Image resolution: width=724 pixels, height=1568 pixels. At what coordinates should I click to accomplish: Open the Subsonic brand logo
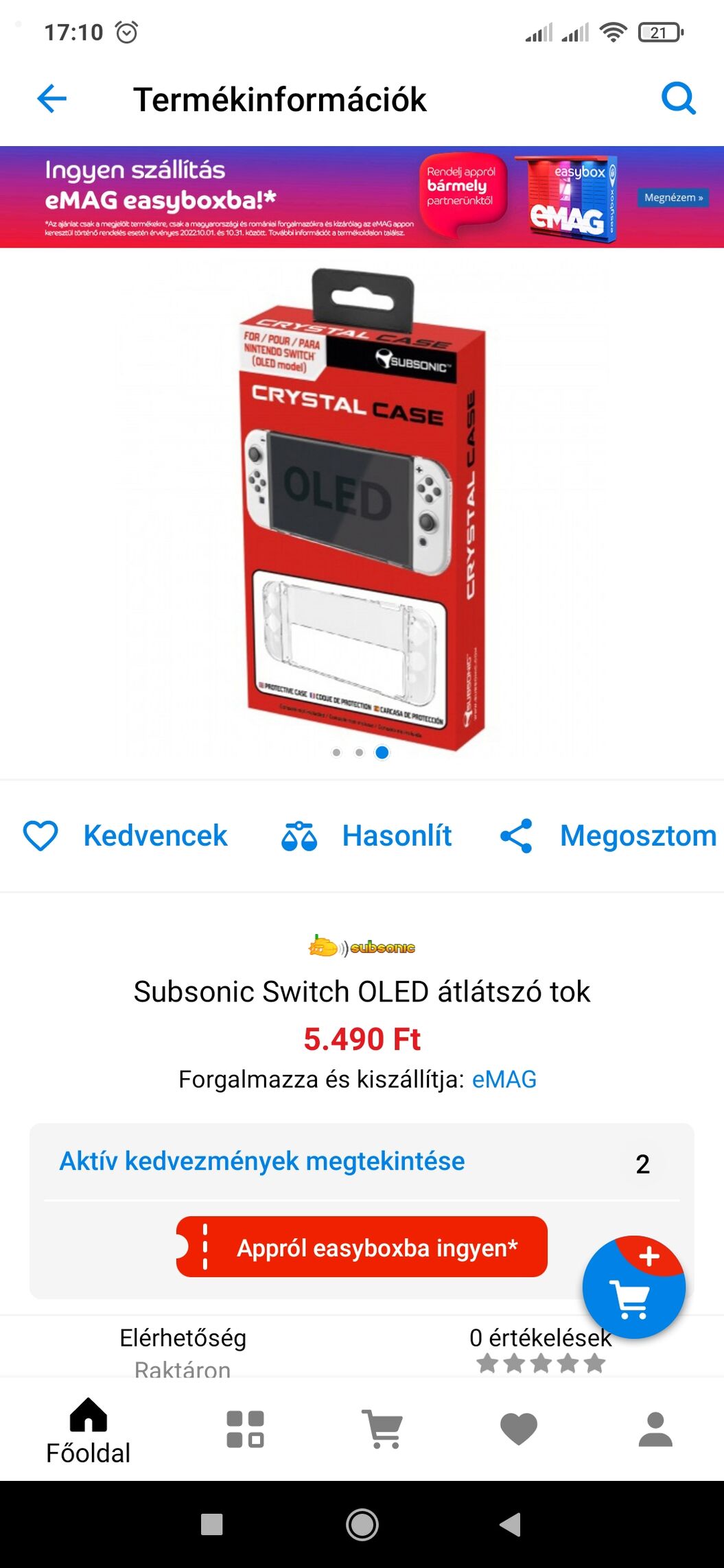[x=362, y=947]
